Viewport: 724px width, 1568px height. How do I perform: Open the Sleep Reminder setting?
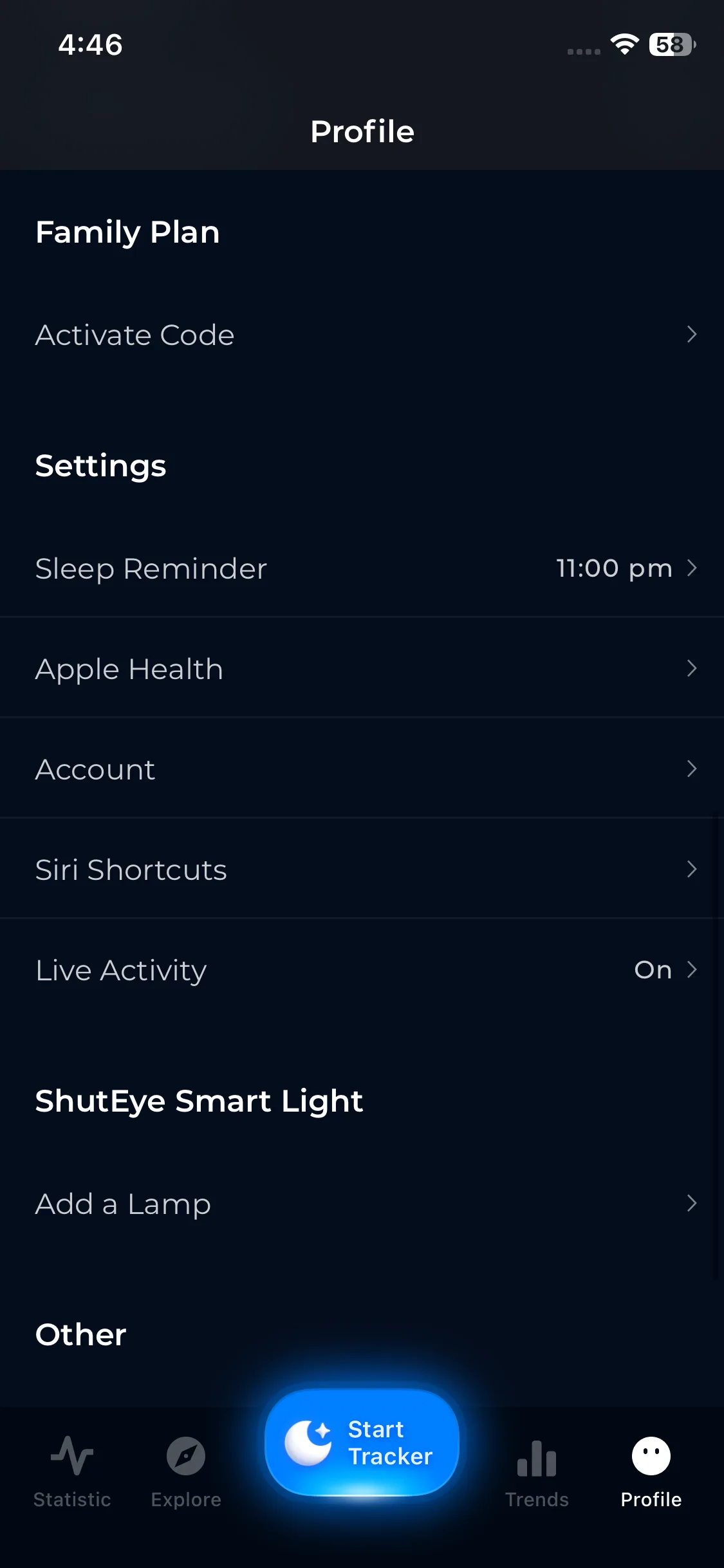tap(362, 568)
